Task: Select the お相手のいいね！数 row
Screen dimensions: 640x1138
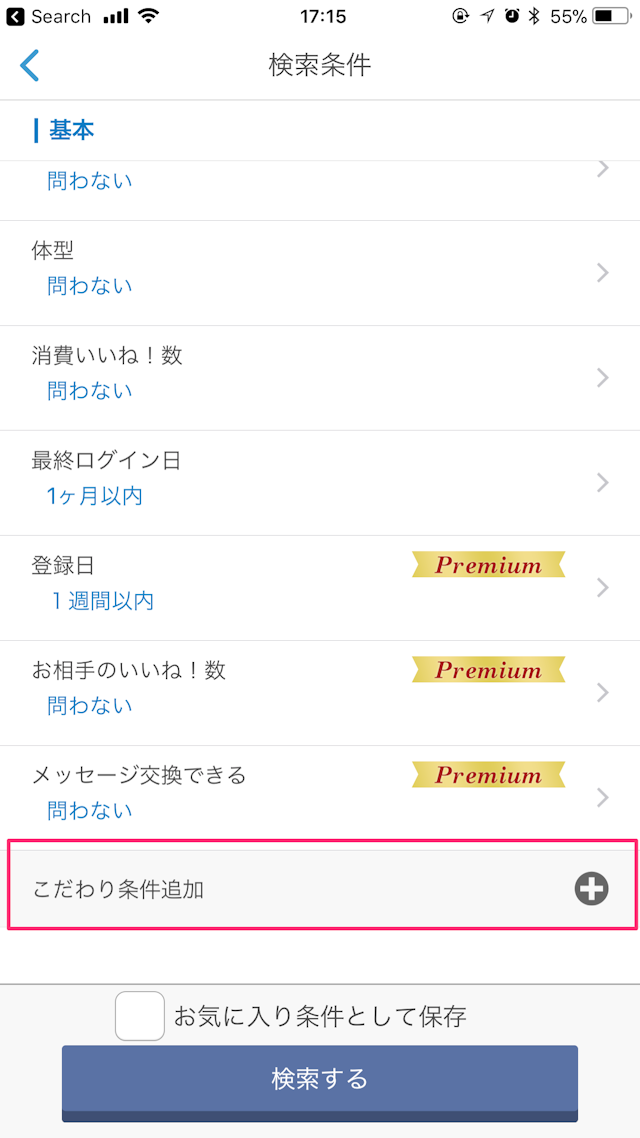Action: (x=320, y=692)
